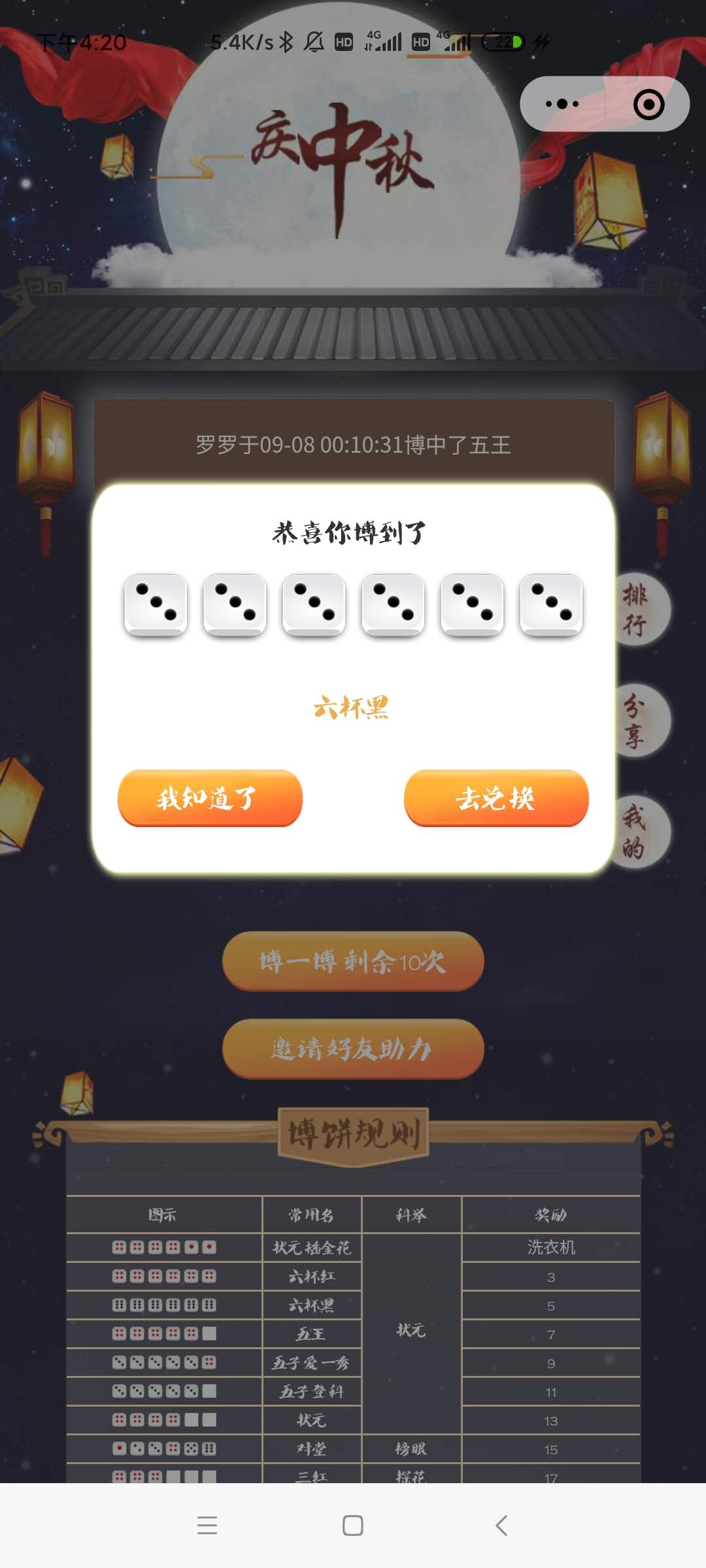Image resolution: width=706 pixels, height=1568 pixels.
Task: Close the mini program
Action: click(648, 105)
